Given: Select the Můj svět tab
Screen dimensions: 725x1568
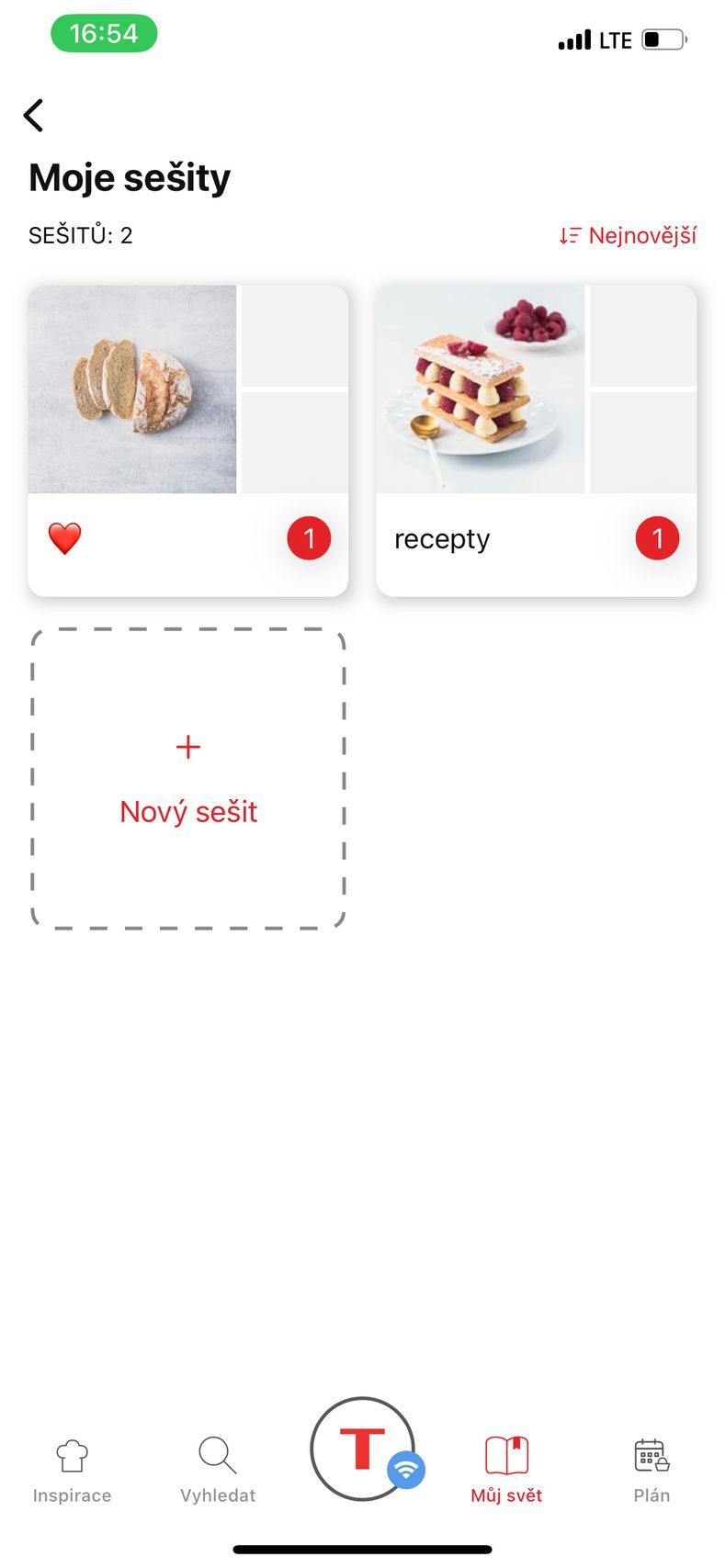Looking at the screenshot, I should [506, 1470].
